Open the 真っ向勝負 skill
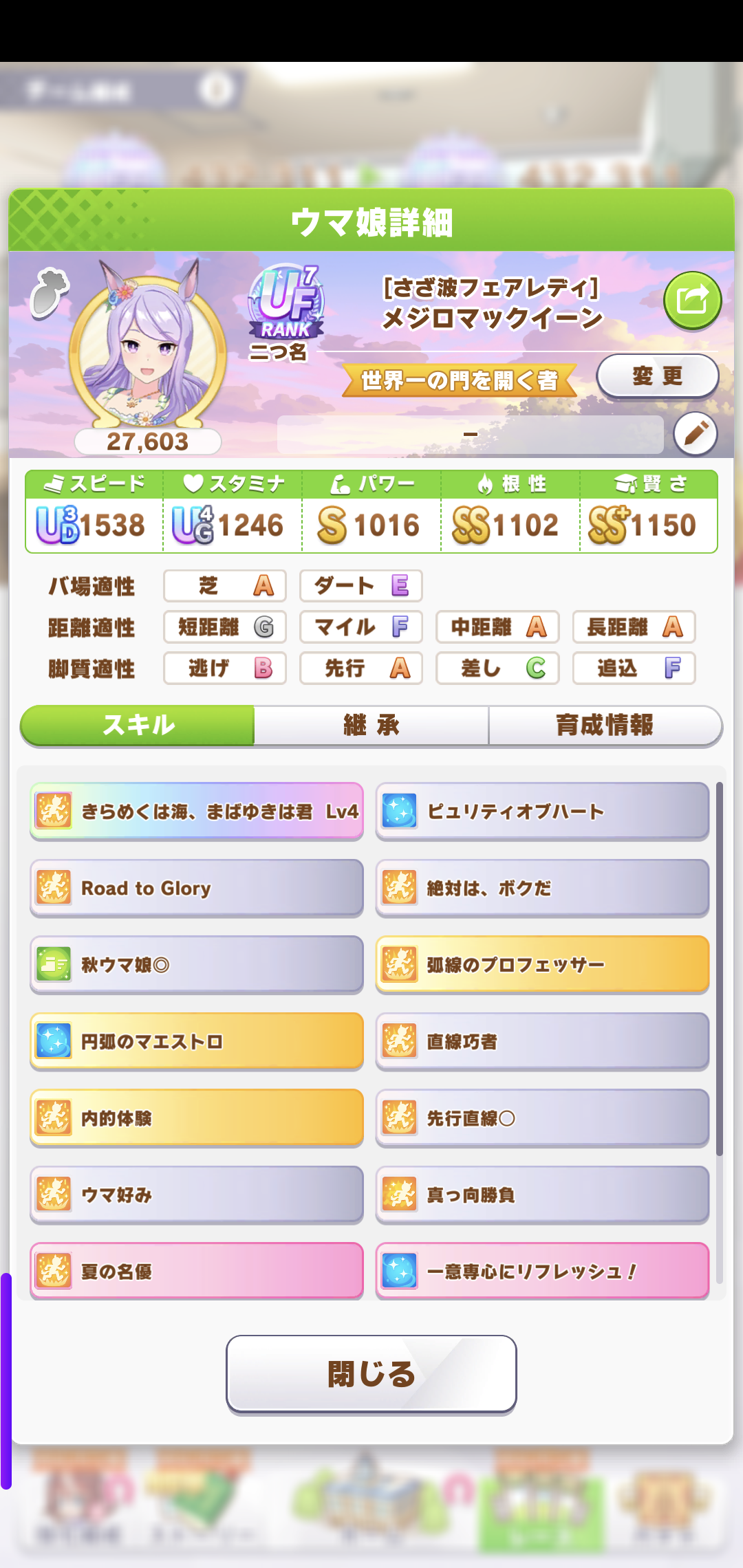This screenshot has height=1568, width=743. click(x=542, y=1195)
